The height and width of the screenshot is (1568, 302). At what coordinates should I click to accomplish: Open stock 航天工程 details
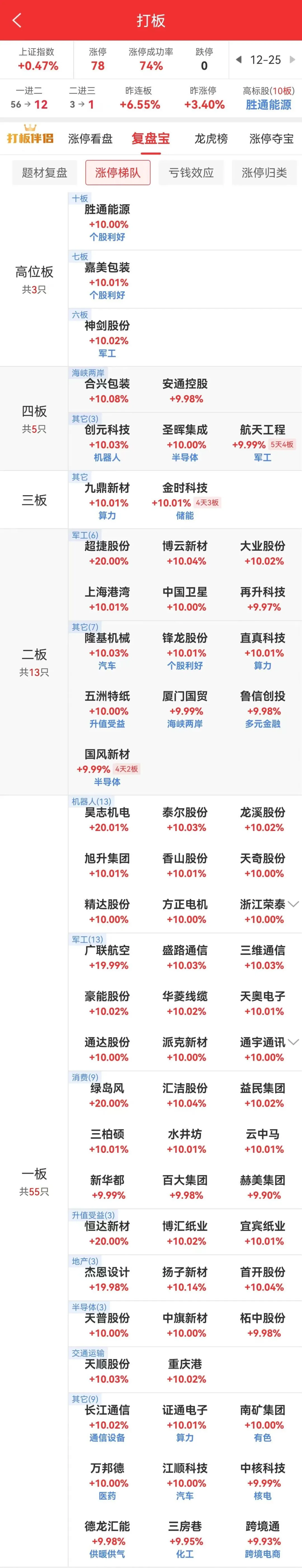pos(262,430)
